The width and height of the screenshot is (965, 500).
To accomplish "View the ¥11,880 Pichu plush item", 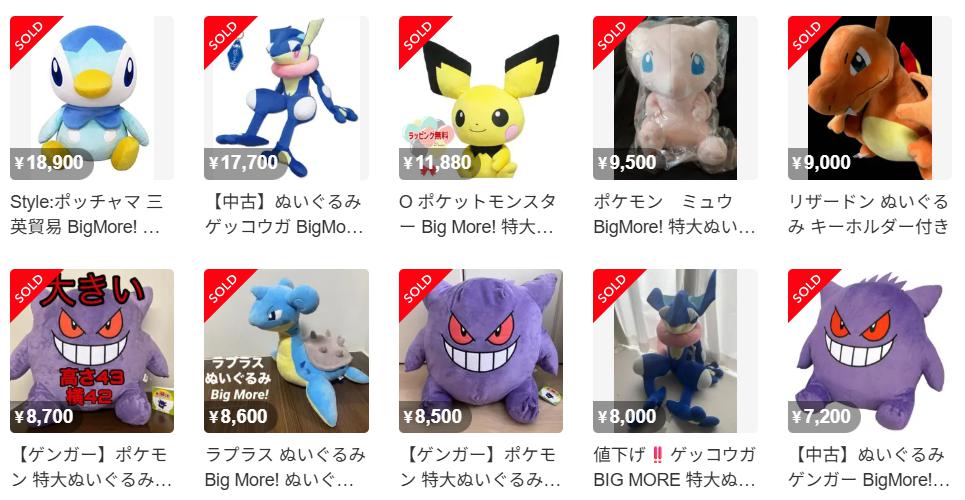I will coord(481,98).
